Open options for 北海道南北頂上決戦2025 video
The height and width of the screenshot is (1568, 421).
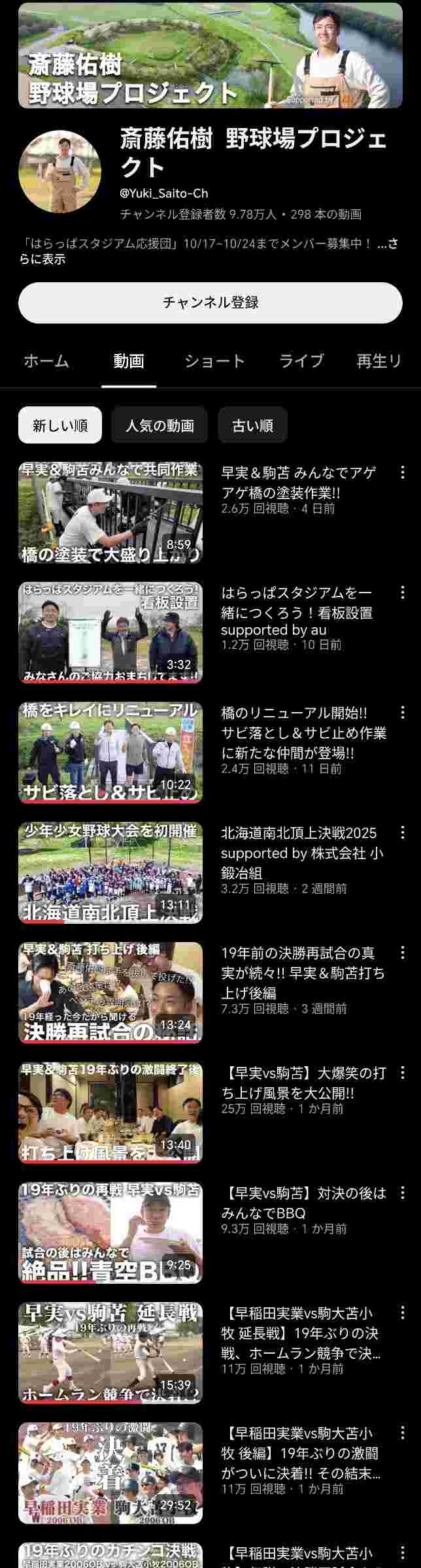pyautogui.click(x=403, y=833)
